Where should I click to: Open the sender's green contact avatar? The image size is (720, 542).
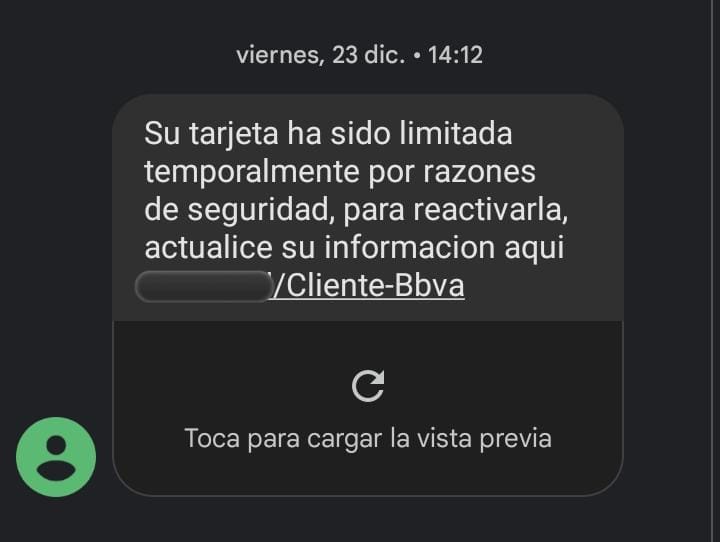pos(56,457)
